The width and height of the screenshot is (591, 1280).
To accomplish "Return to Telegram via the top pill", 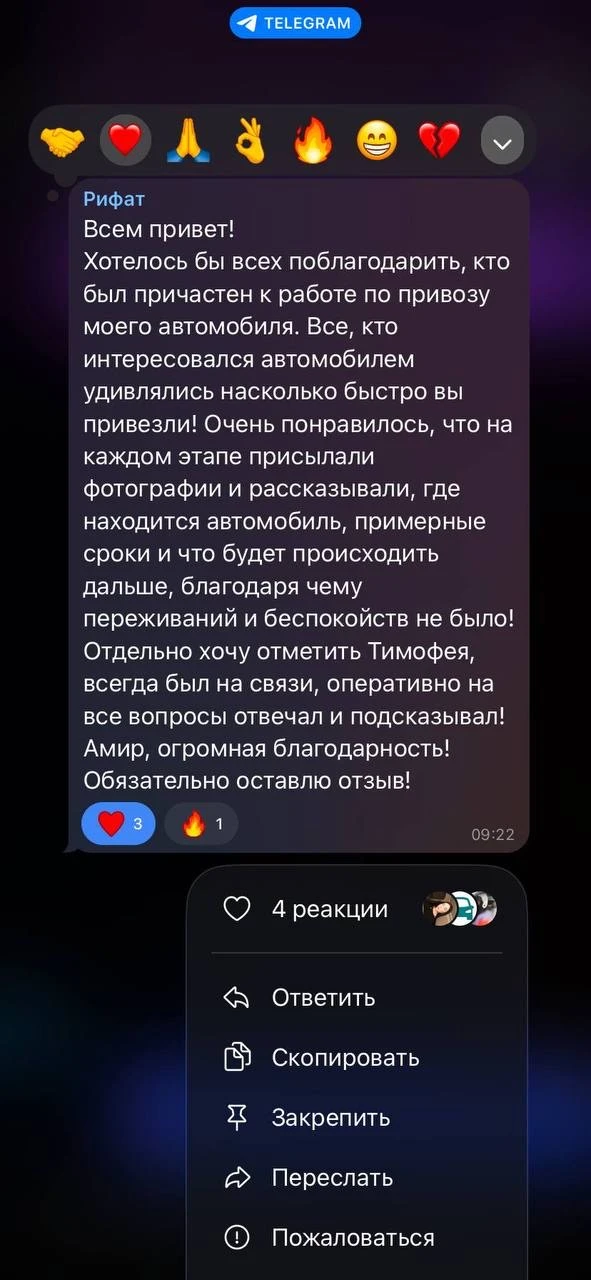I will coord(295,23).
